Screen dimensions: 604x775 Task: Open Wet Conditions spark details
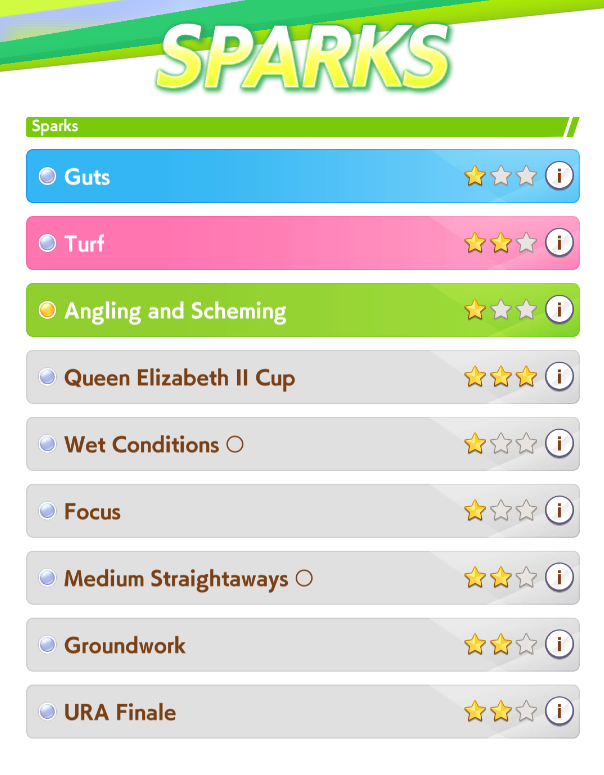559,444
